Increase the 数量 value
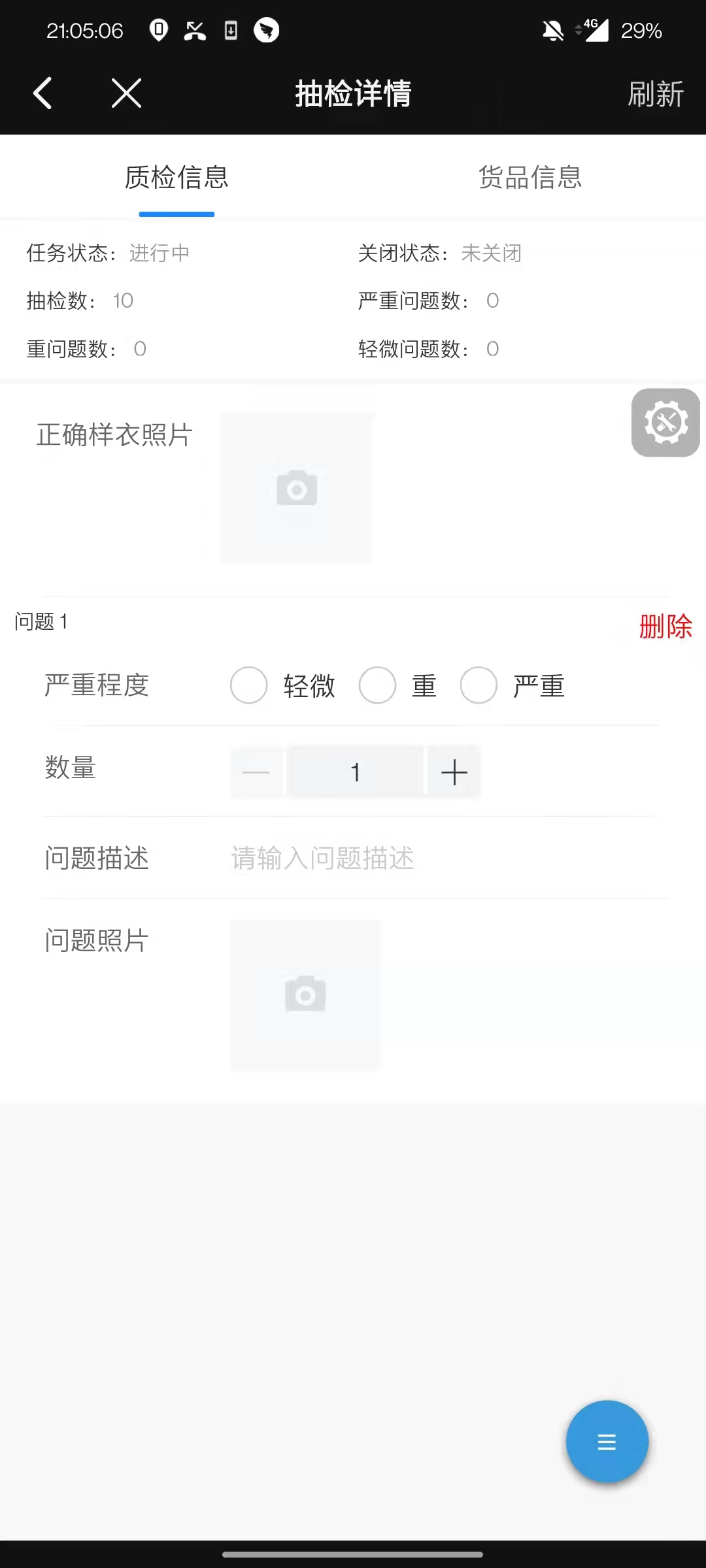Screen dimensions: 706x1568 454,772
